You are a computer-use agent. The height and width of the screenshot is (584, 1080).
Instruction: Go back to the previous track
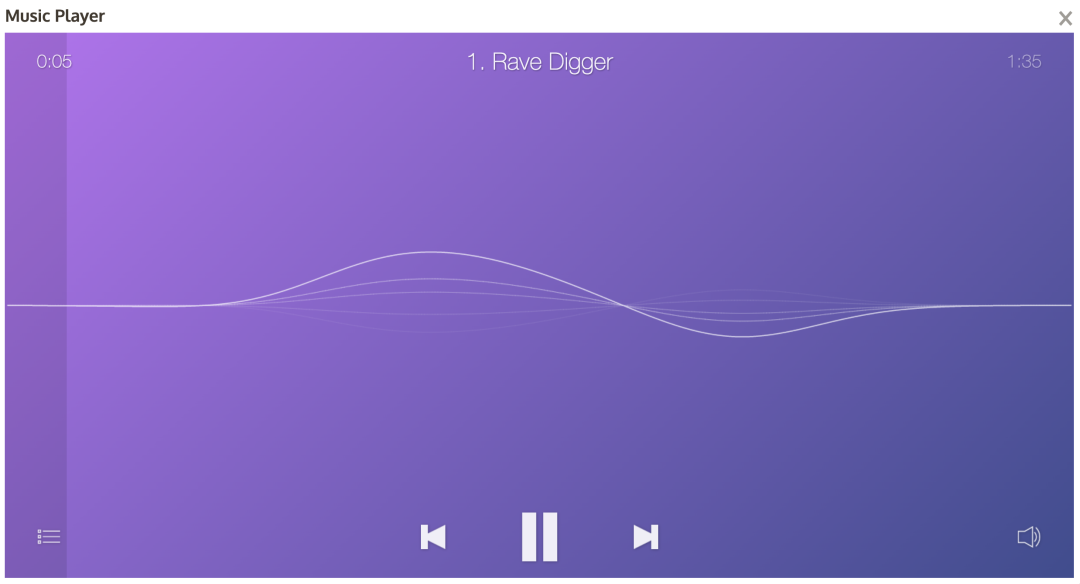(433, 537)
